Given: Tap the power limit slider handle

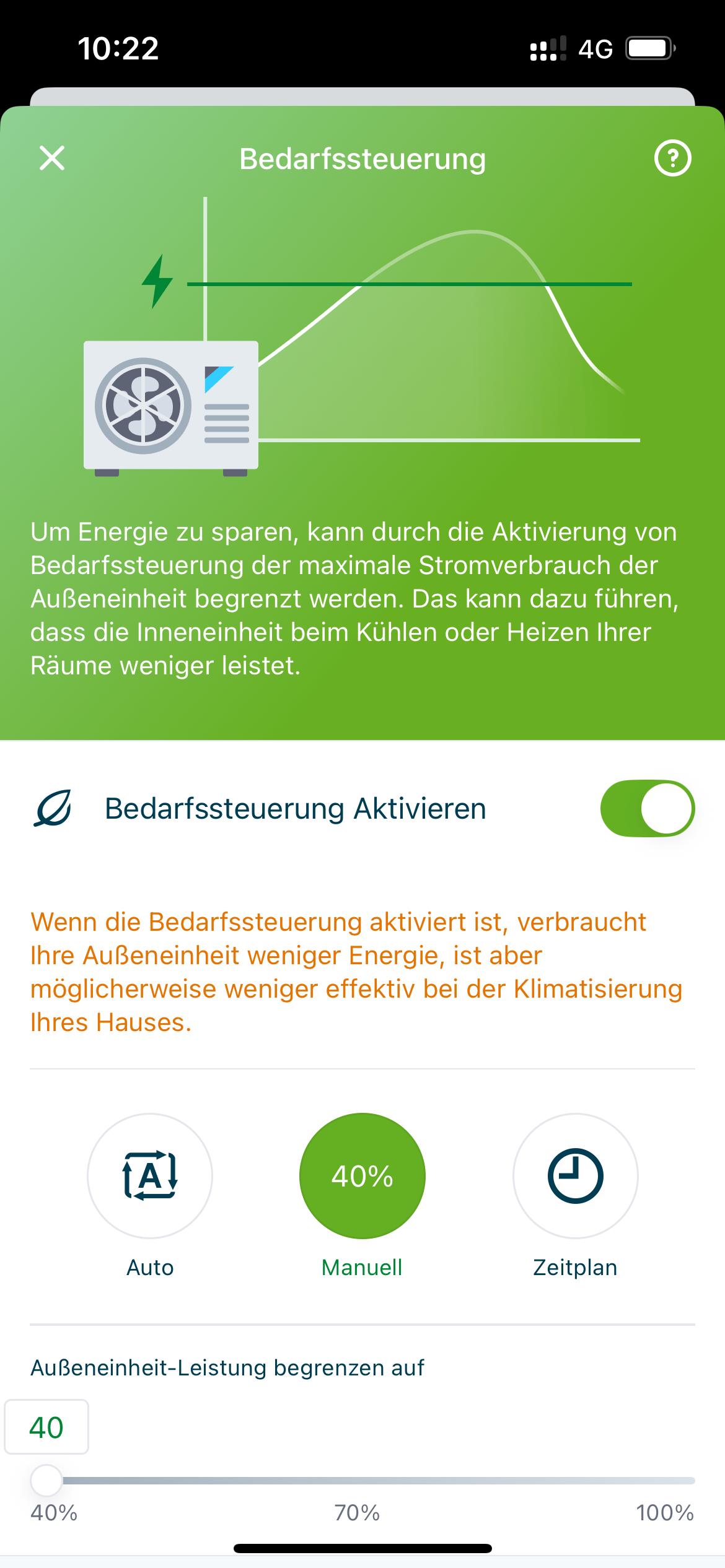Looking at the screenshot, I should click(46, 1480).
